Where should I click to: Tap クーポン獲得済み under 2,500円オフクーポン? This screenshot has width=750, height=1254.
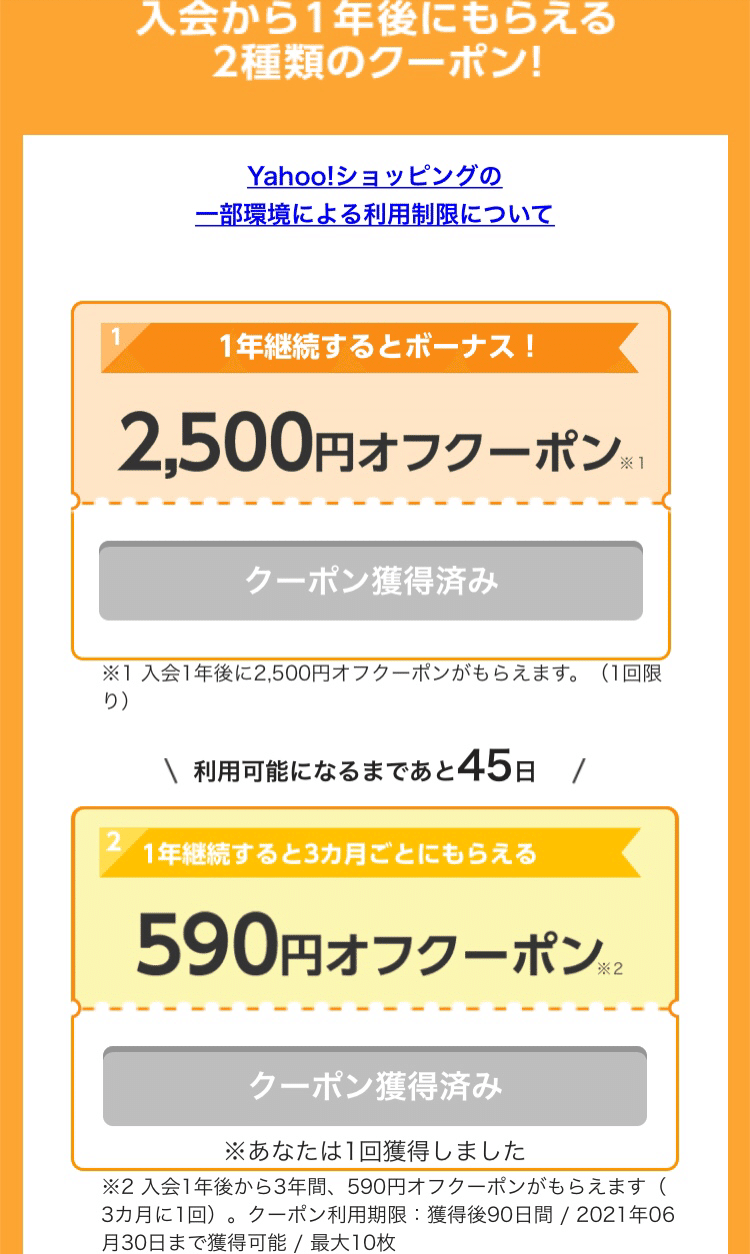pyautogui.click(x=371, y=581)
